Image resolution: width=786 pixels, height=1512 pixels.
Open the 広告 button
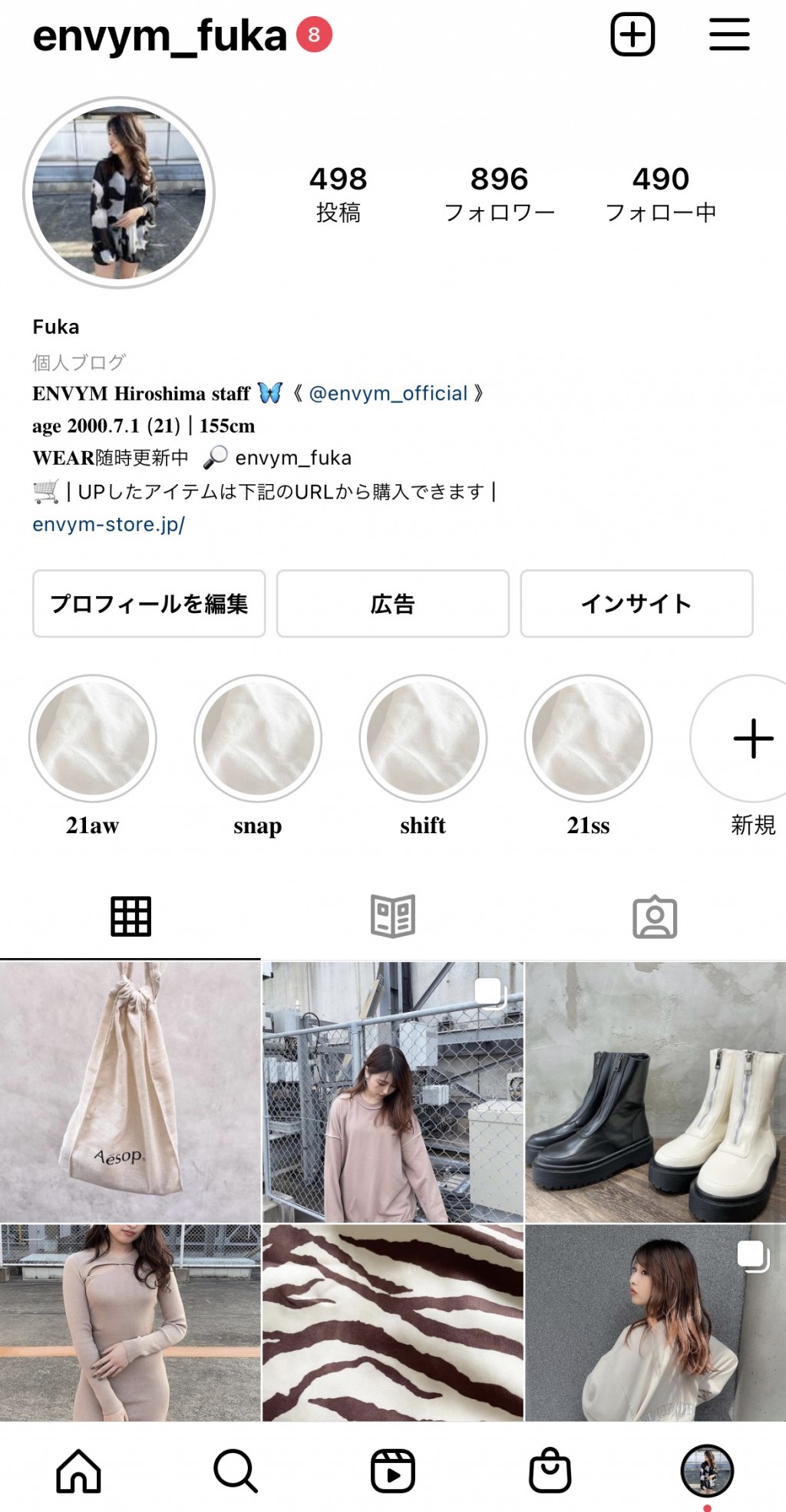pyautogui.click(x=392, y=604)
